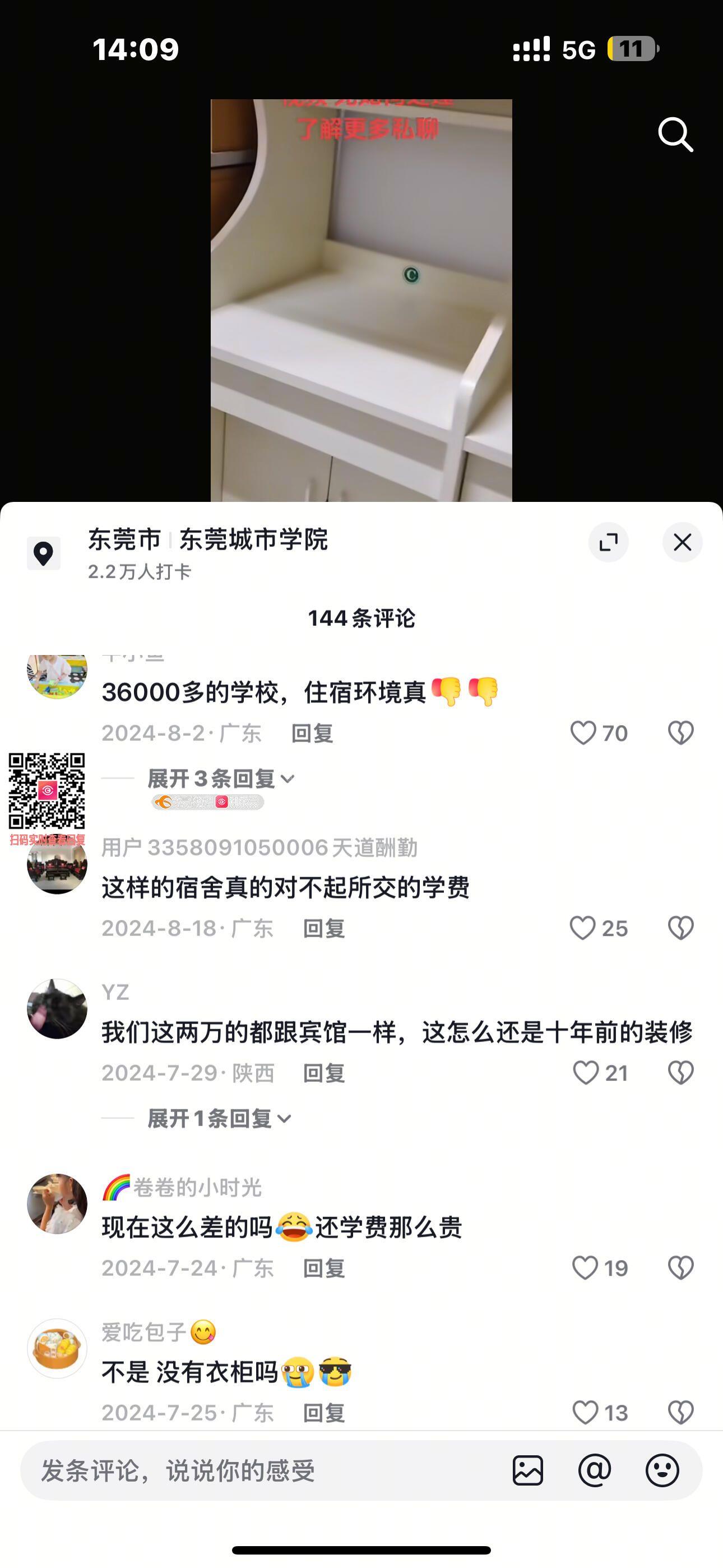The image size is (723, 1568).
Task: Close the comments panel
Action: pos(682,542)
